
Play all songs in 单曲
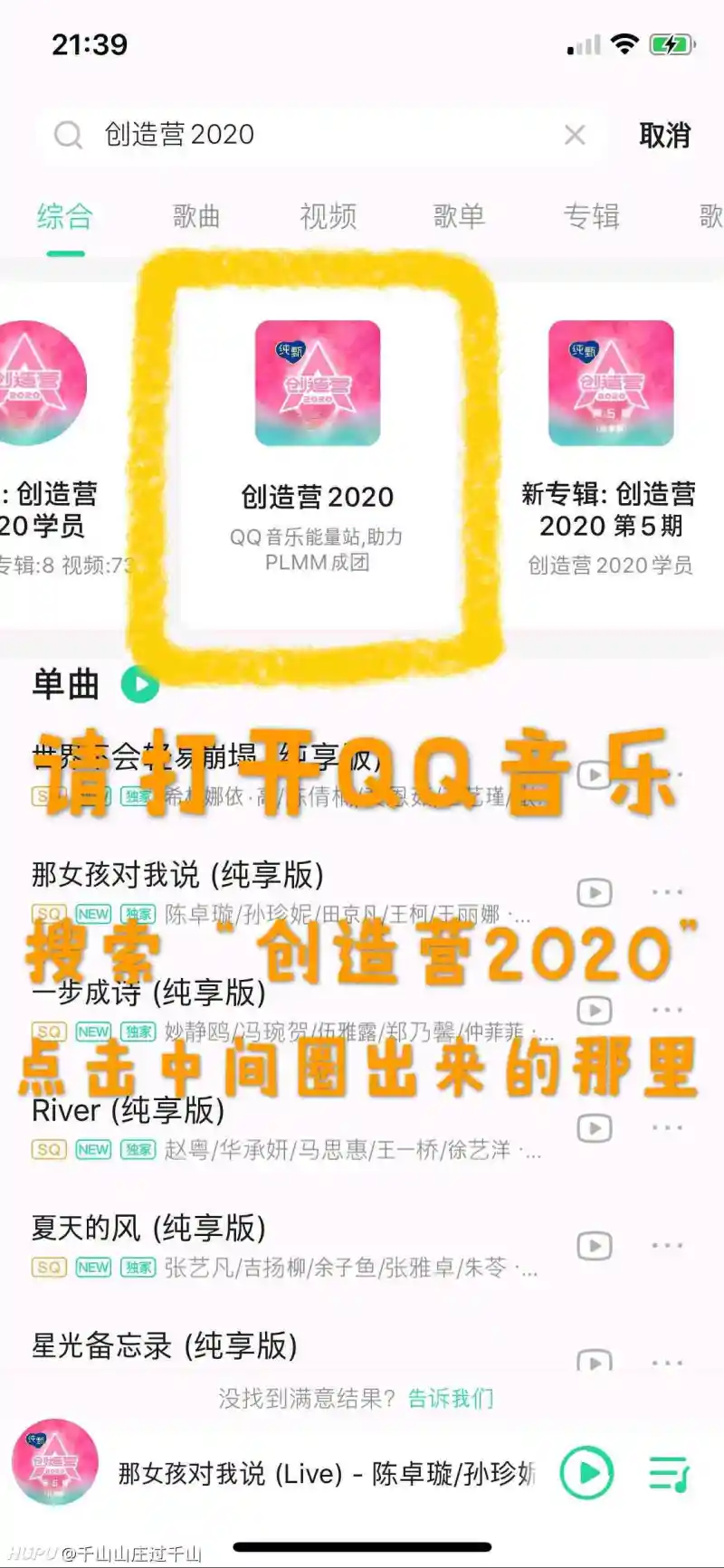140,684
